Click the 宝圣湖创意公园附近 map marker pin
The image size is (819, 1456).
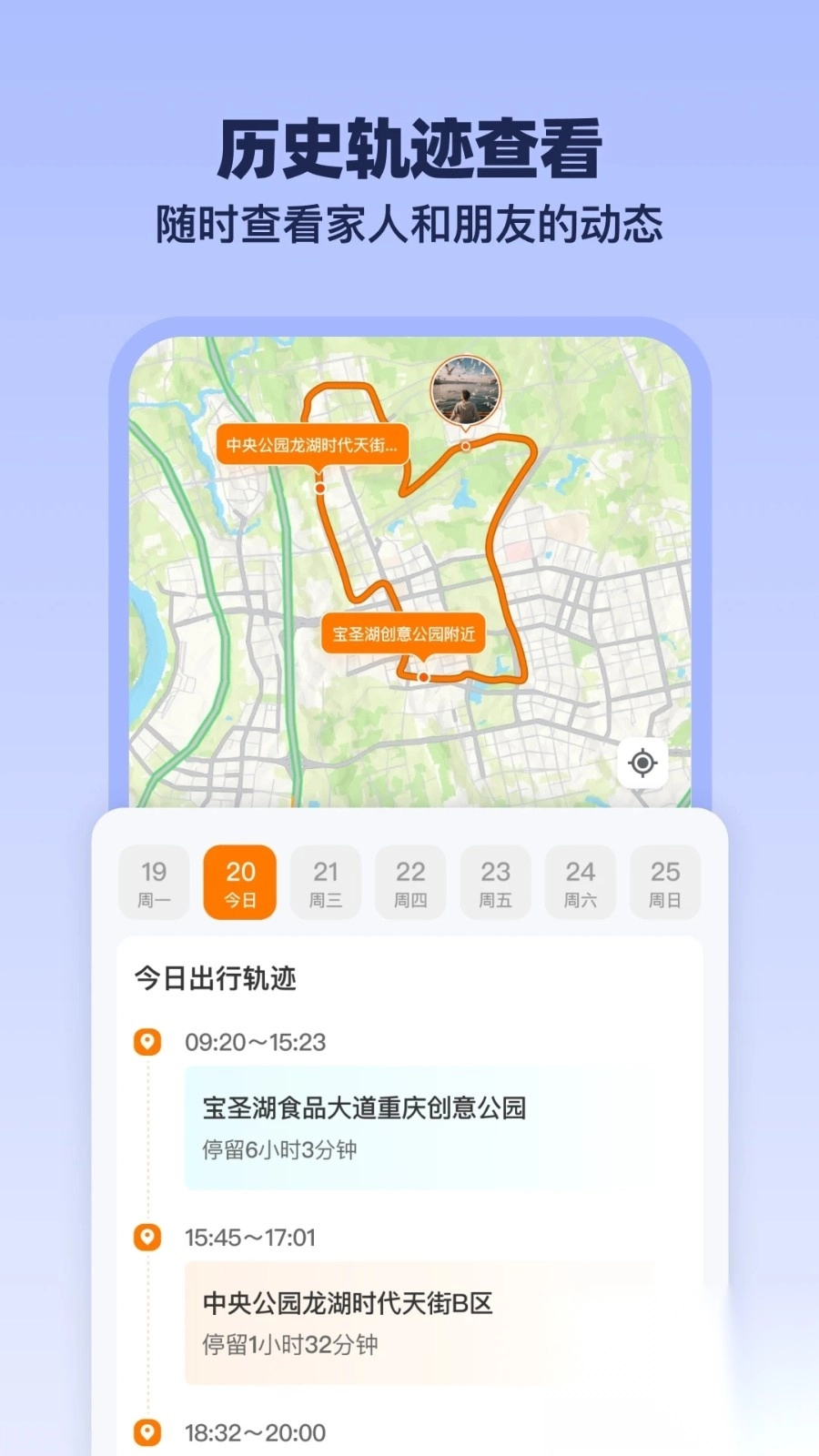point(423,676)
